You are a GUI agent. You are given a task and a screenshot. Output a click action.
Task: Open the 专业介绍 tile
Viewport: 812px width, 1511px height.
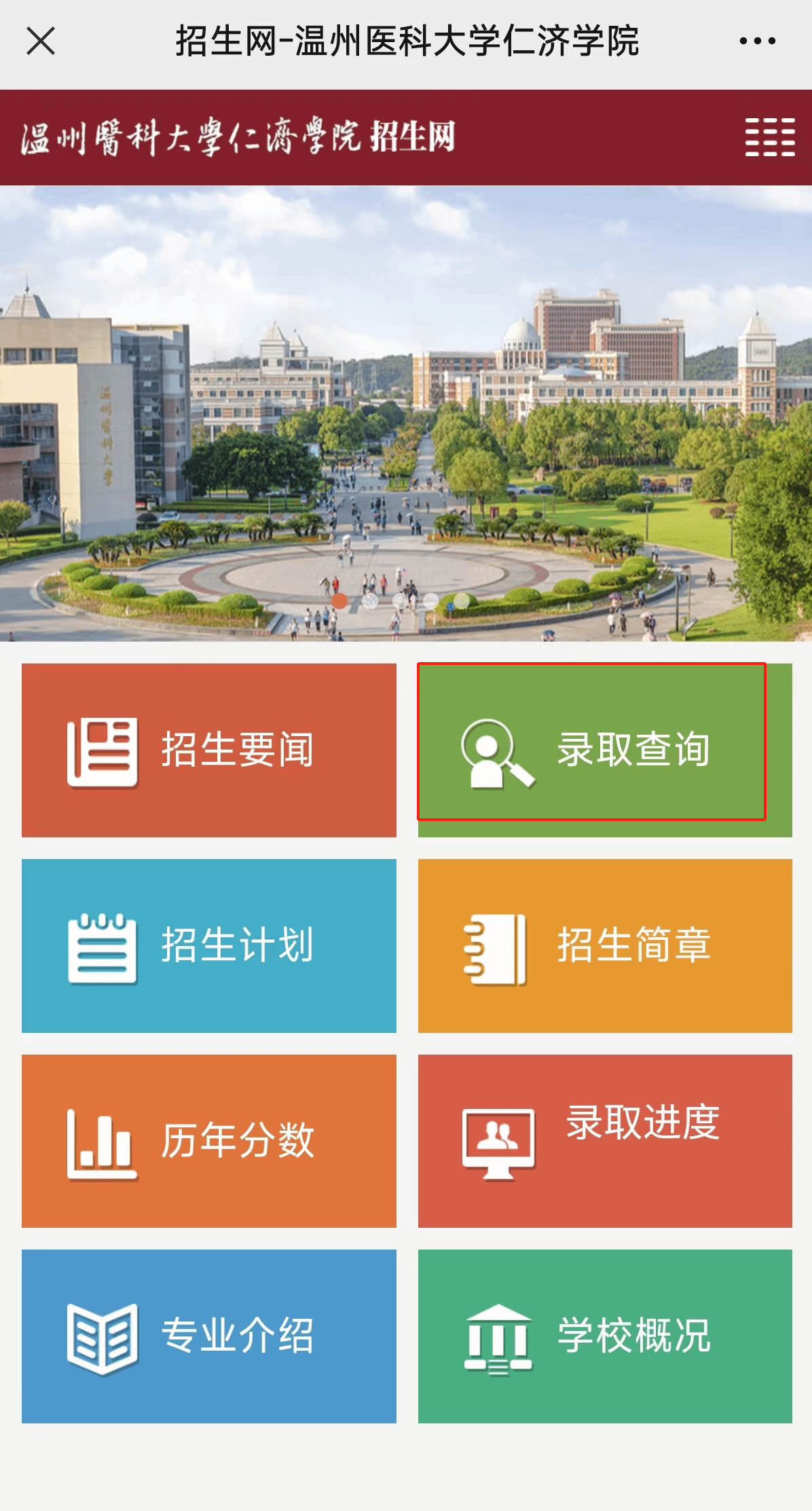tap(209, 1336)
